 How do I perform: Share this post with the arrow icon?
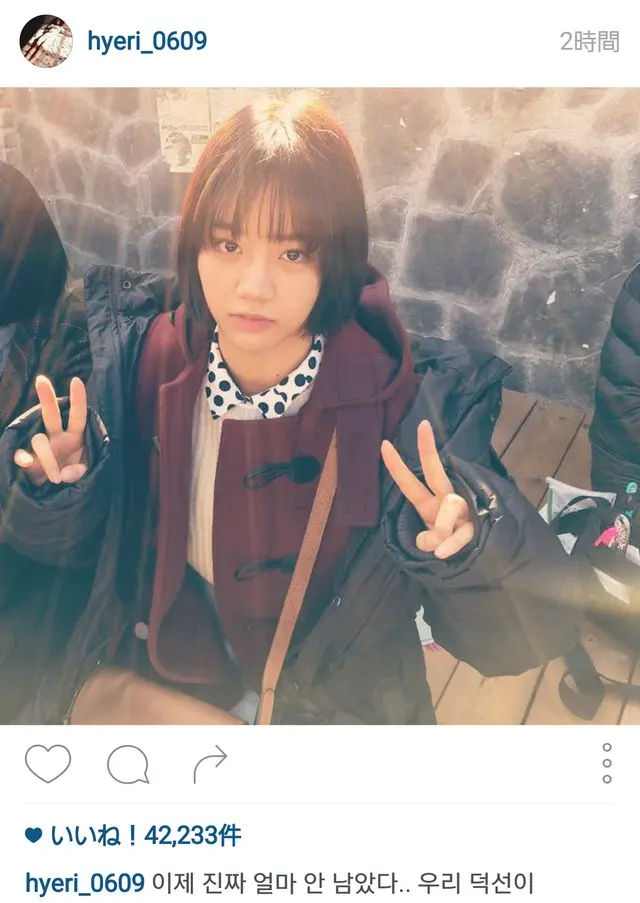pos(210,765)
